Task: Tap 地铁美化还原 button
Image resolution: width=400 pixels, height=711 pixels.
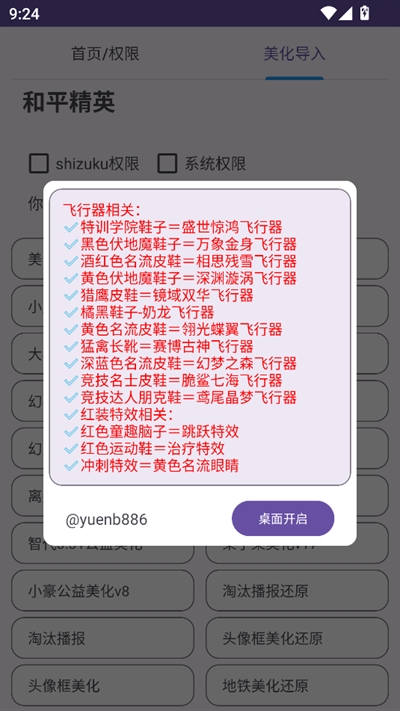Action: [297, 685]
